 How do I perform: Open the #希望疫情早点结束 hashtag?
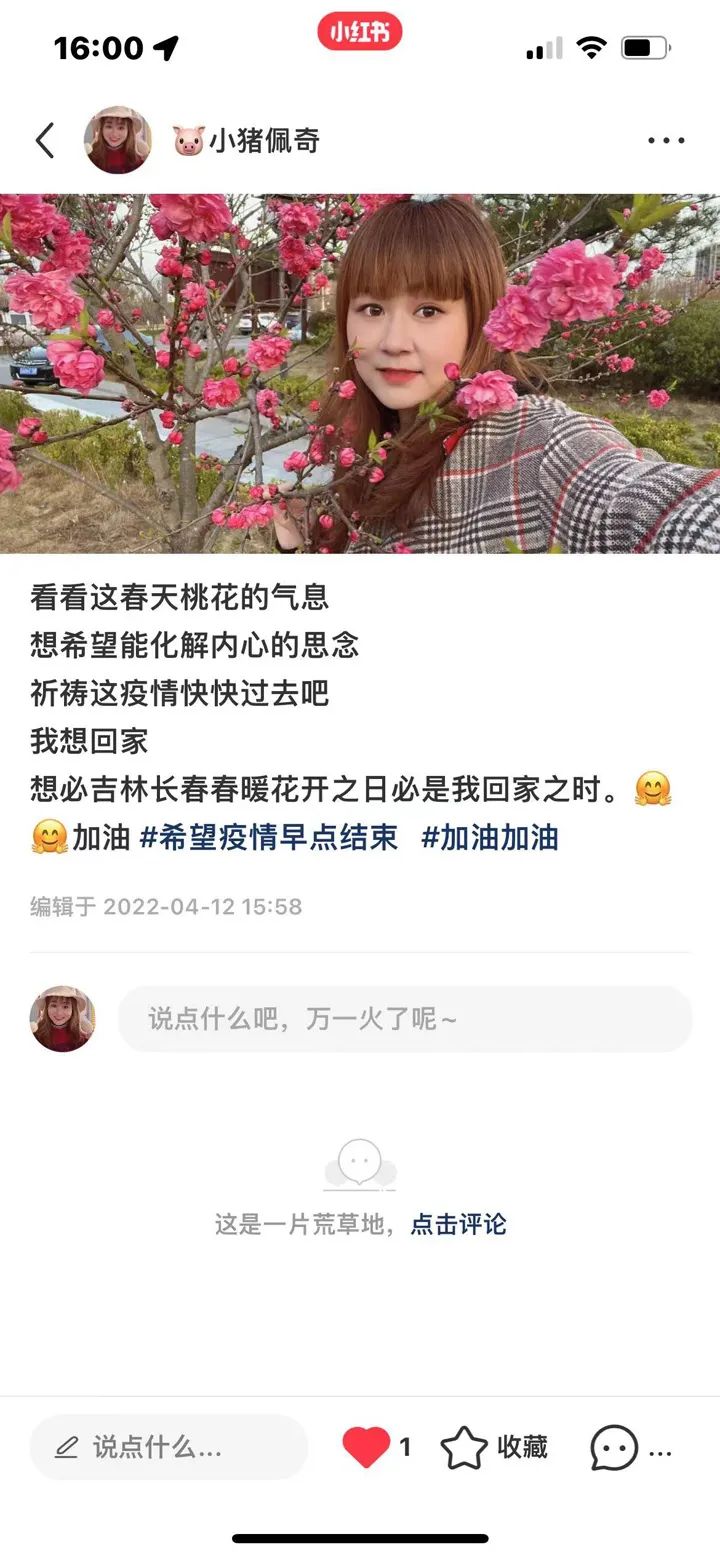[x=268, y=837]
